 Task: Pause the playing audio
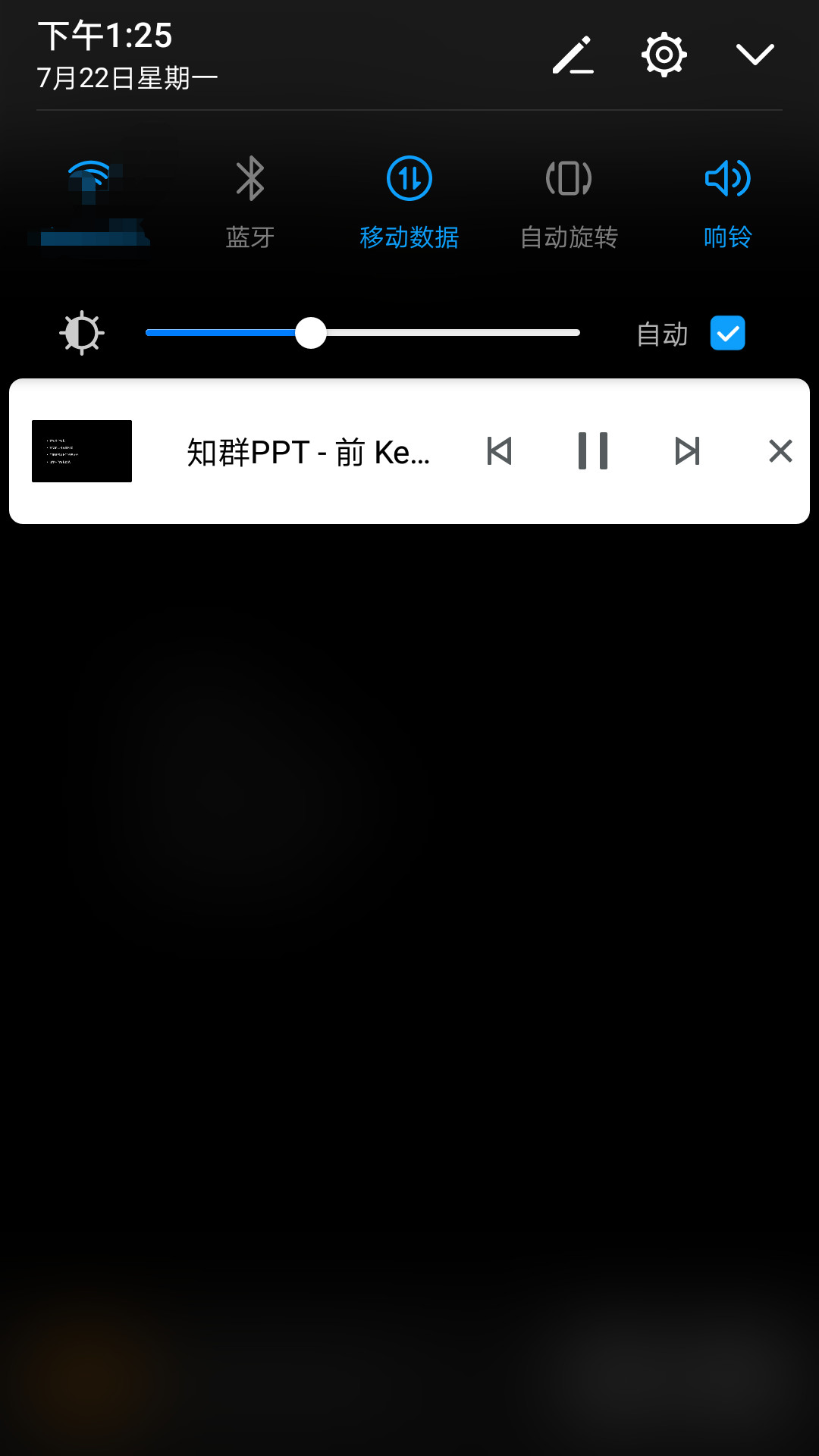tap(593, 451)
